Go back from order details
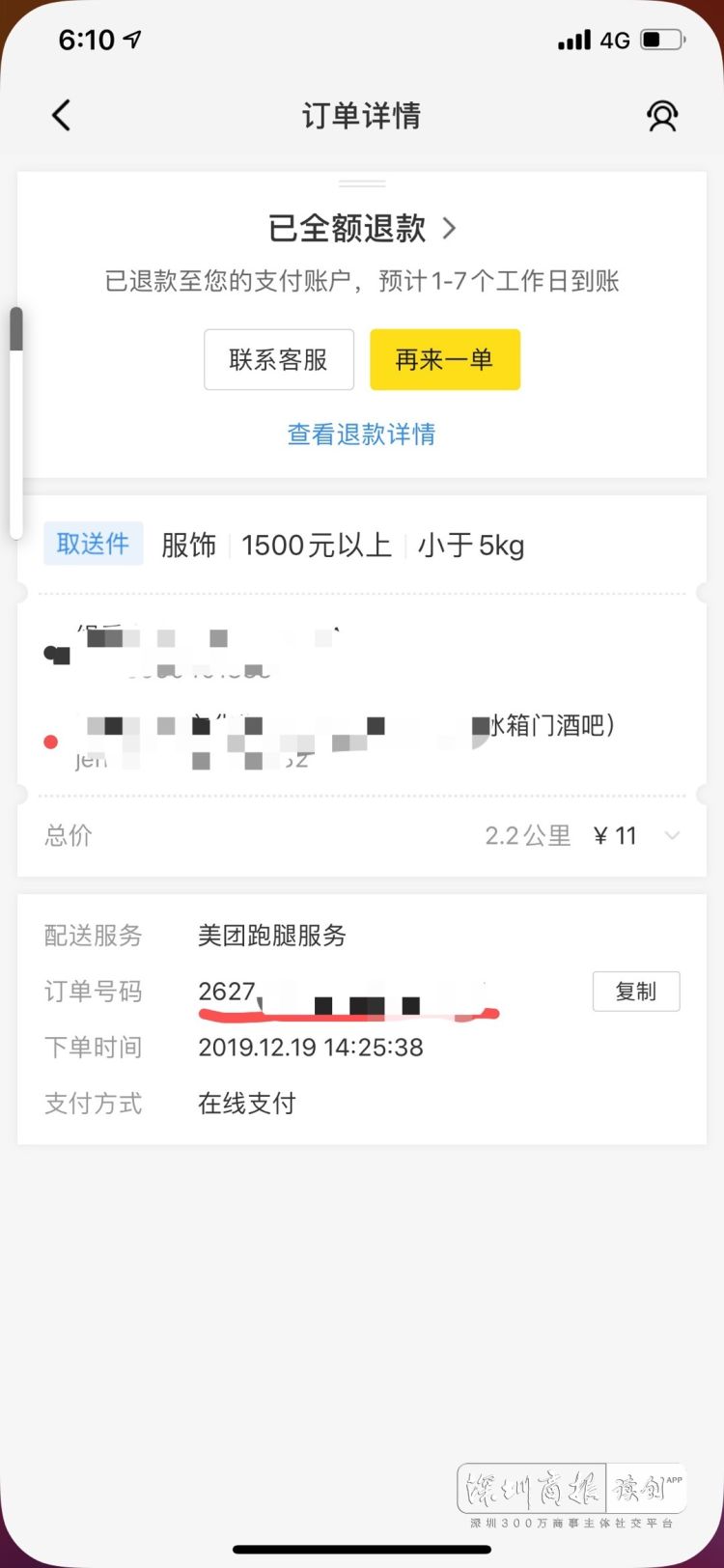Image resolution: width=724 pixels, height=1568 pixels. pyautogui.click(x=61, y=116)
